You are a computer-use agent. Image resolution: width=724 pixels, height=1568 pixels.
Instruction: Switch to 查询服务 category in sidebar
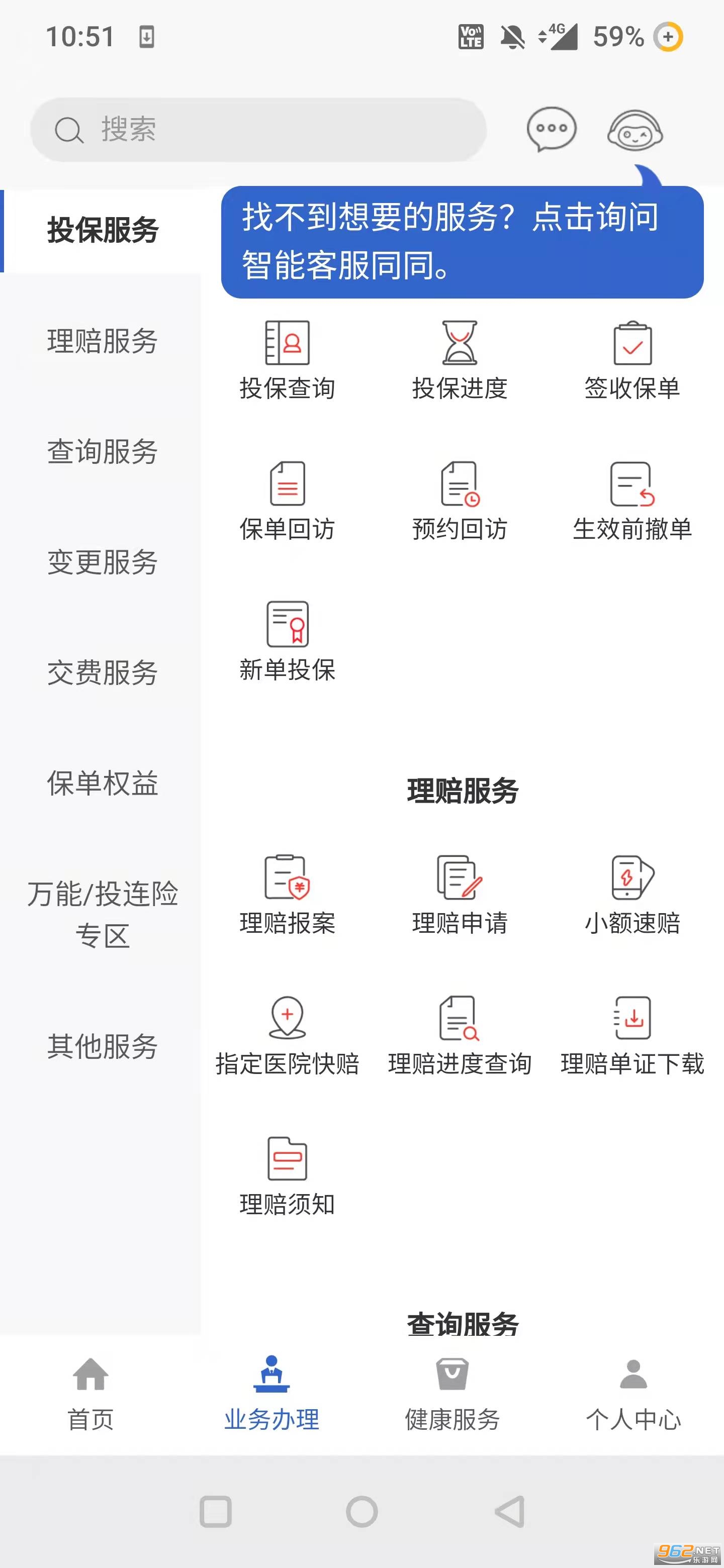pyautogui.click(x=102, y=452)
